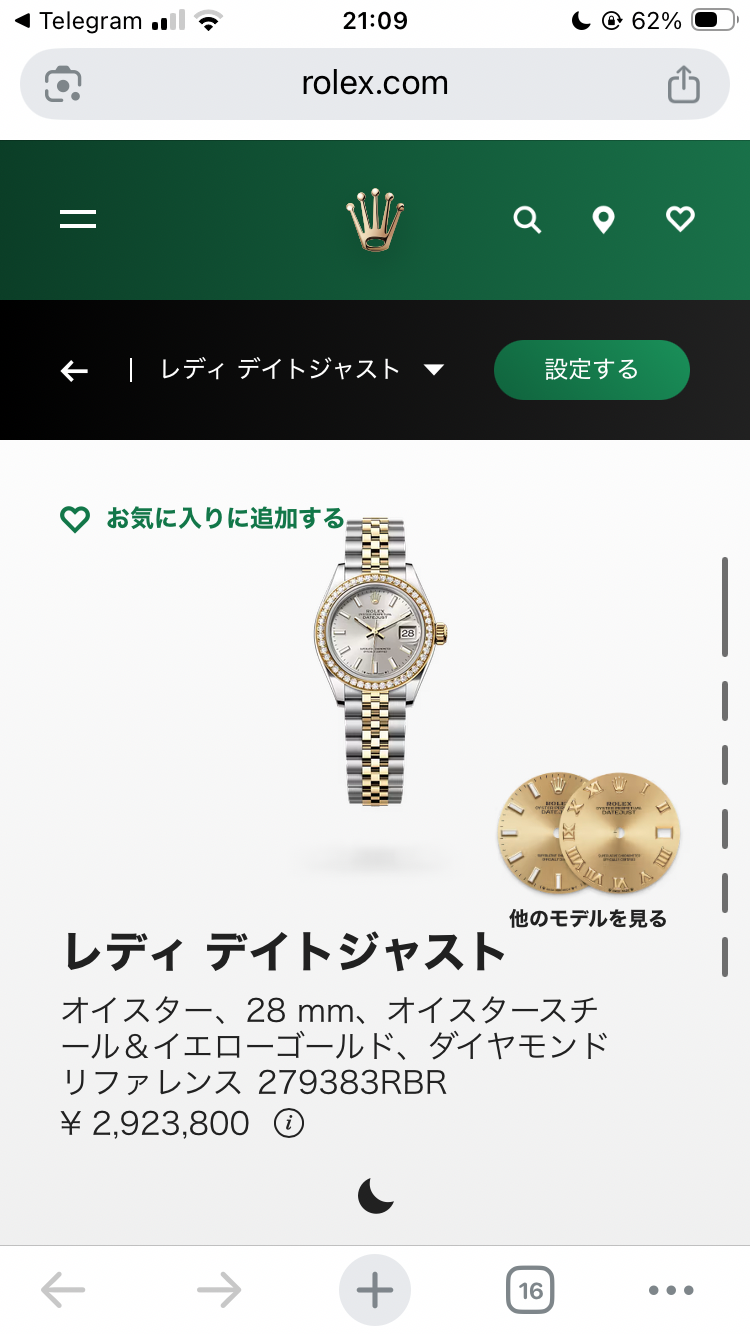Toggle dark mode moon icon
Screen dimensions: 750x1334
click(375, 1195)
